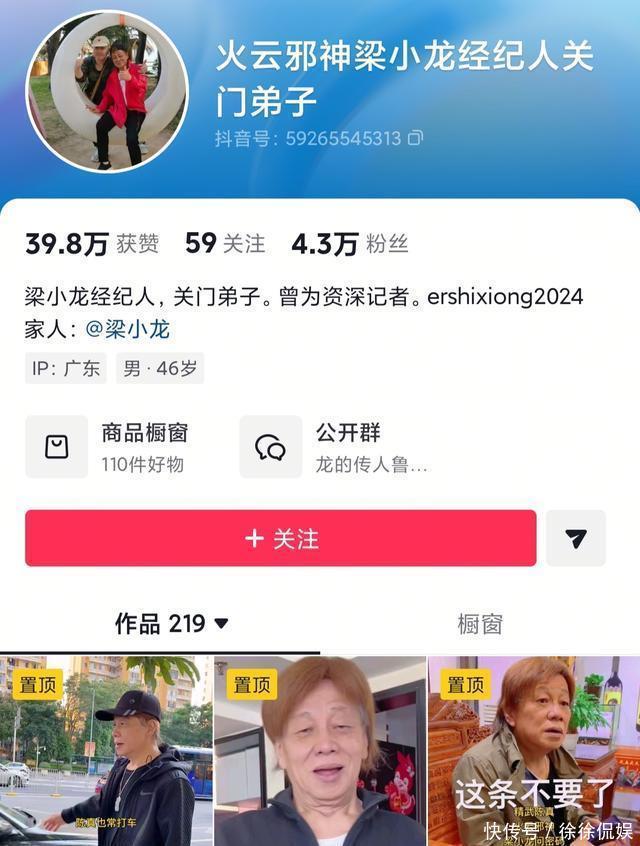
Task: Open the 59 关注 following list
Action: [x=225, y=243]
